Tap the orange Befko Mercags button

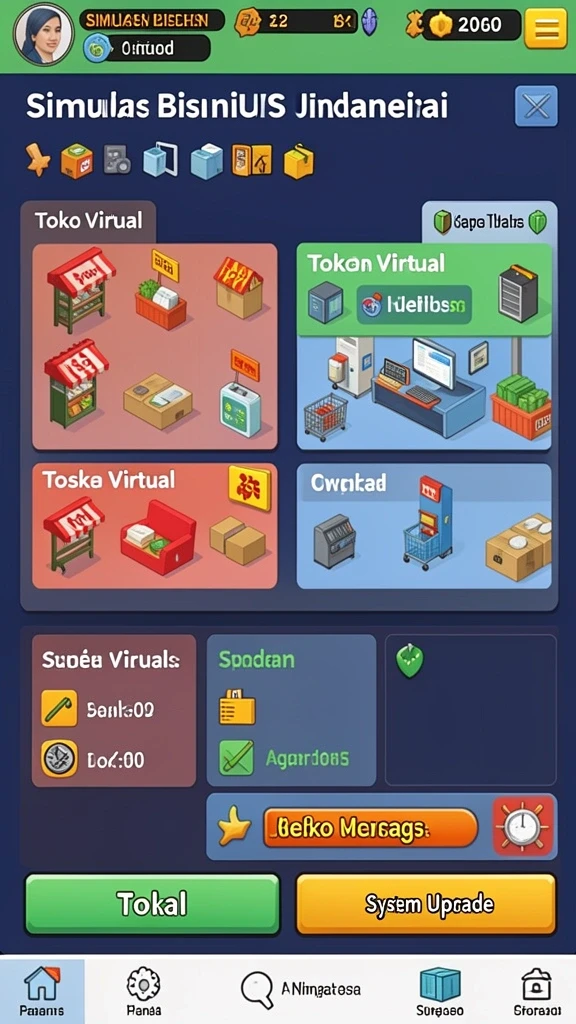tap(370, 828)
